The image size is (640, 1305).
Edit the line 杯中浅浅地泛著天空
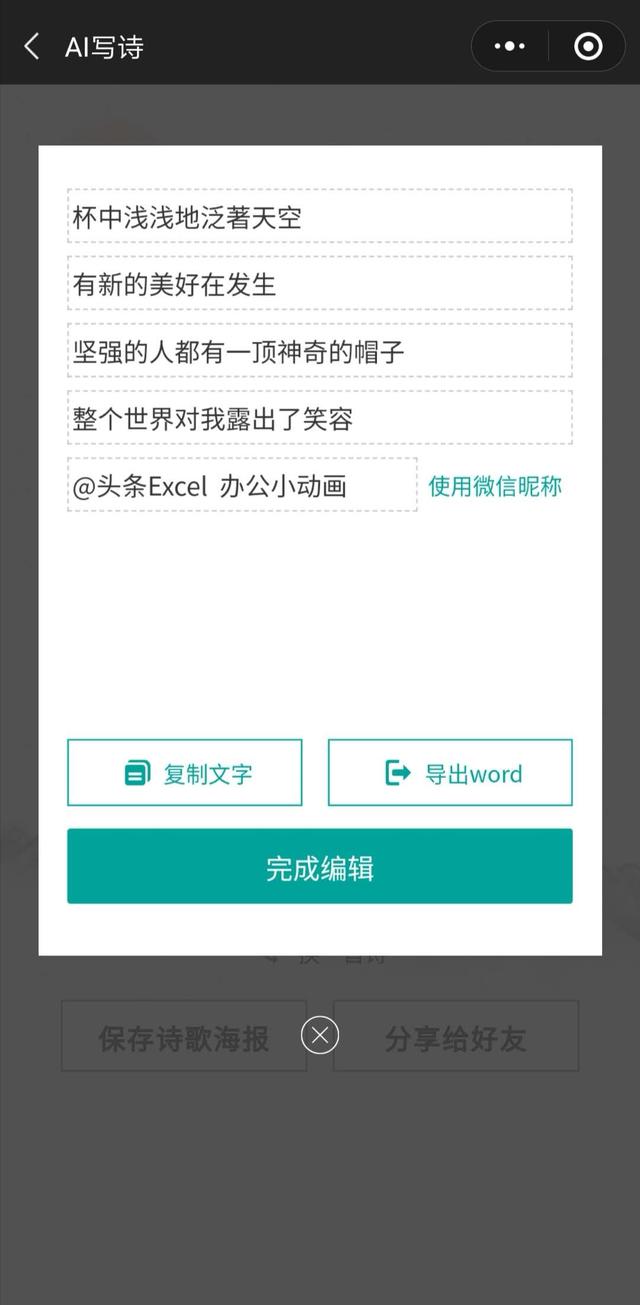tap(320, 216)
